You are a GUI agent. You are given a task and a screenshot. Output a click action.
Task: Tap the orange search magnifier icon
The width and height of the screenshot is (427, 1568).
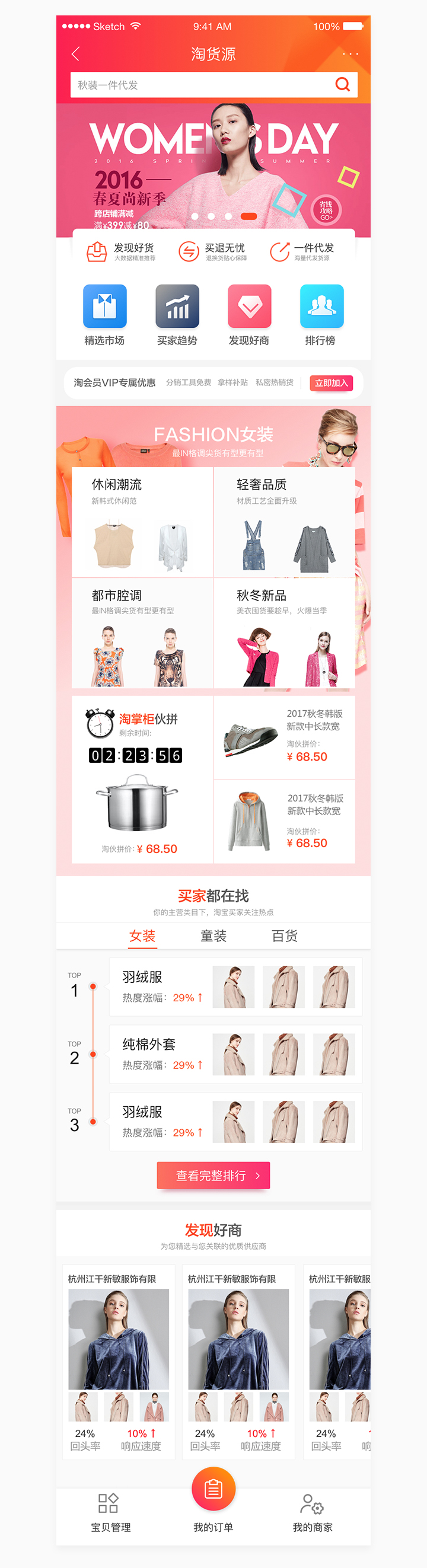pyautogui.click(x=343, y=85)
